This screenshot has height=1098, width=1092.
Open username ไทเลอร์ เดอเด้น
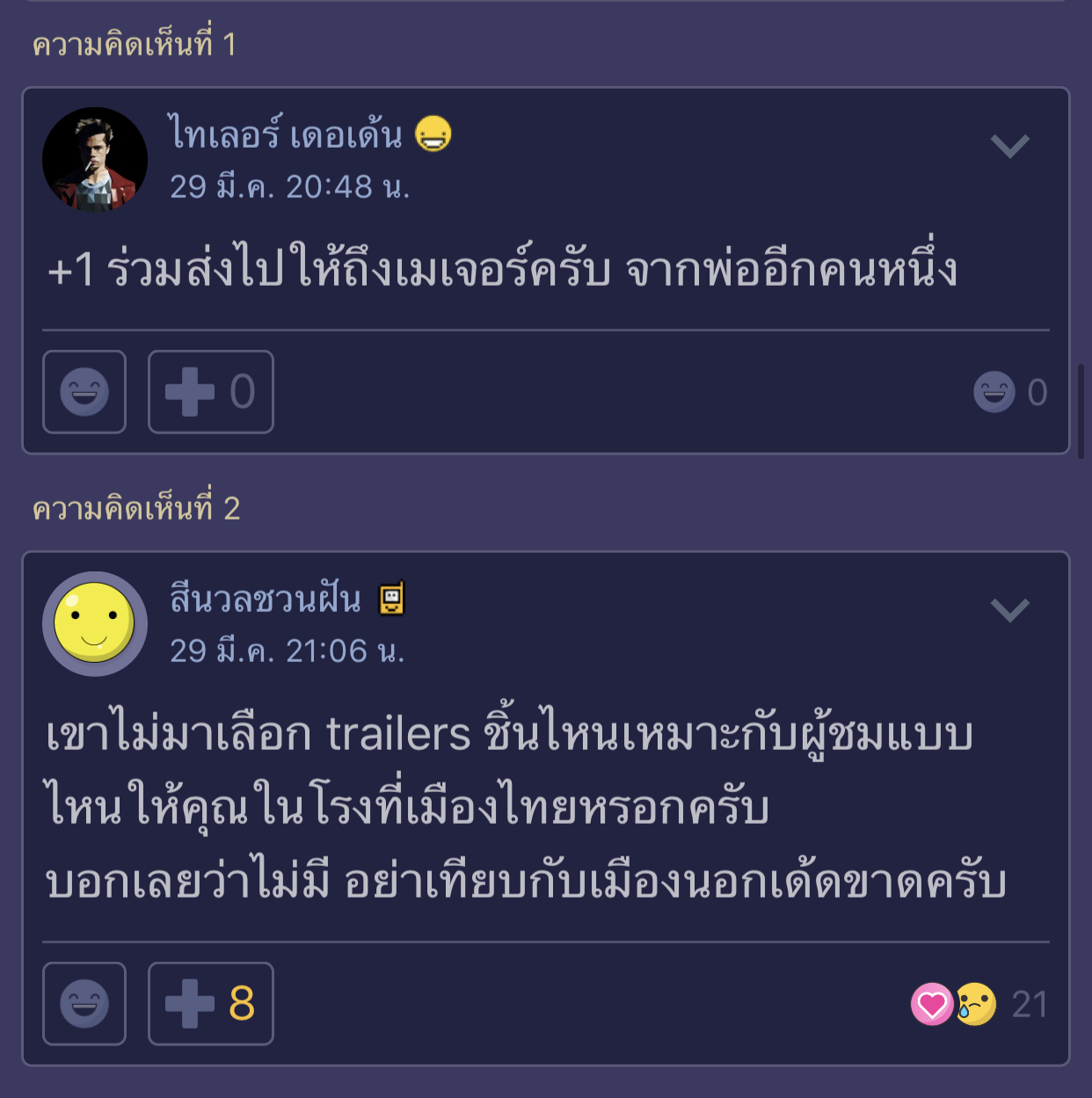[x=286, y=135]
